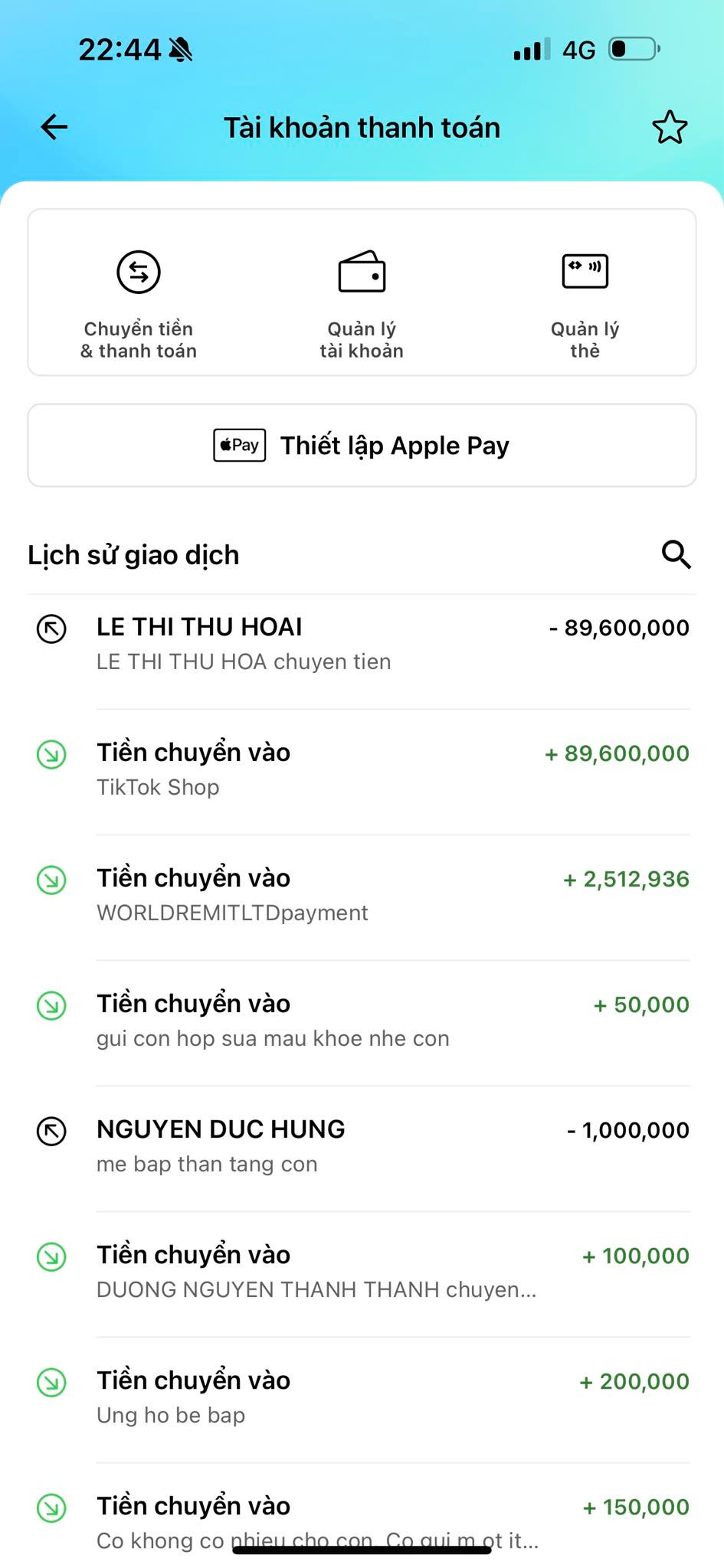Viewport: 724px width, 1568px height.
Task: Open the Ung ho be bap transaction
Action: [362, 1397]
